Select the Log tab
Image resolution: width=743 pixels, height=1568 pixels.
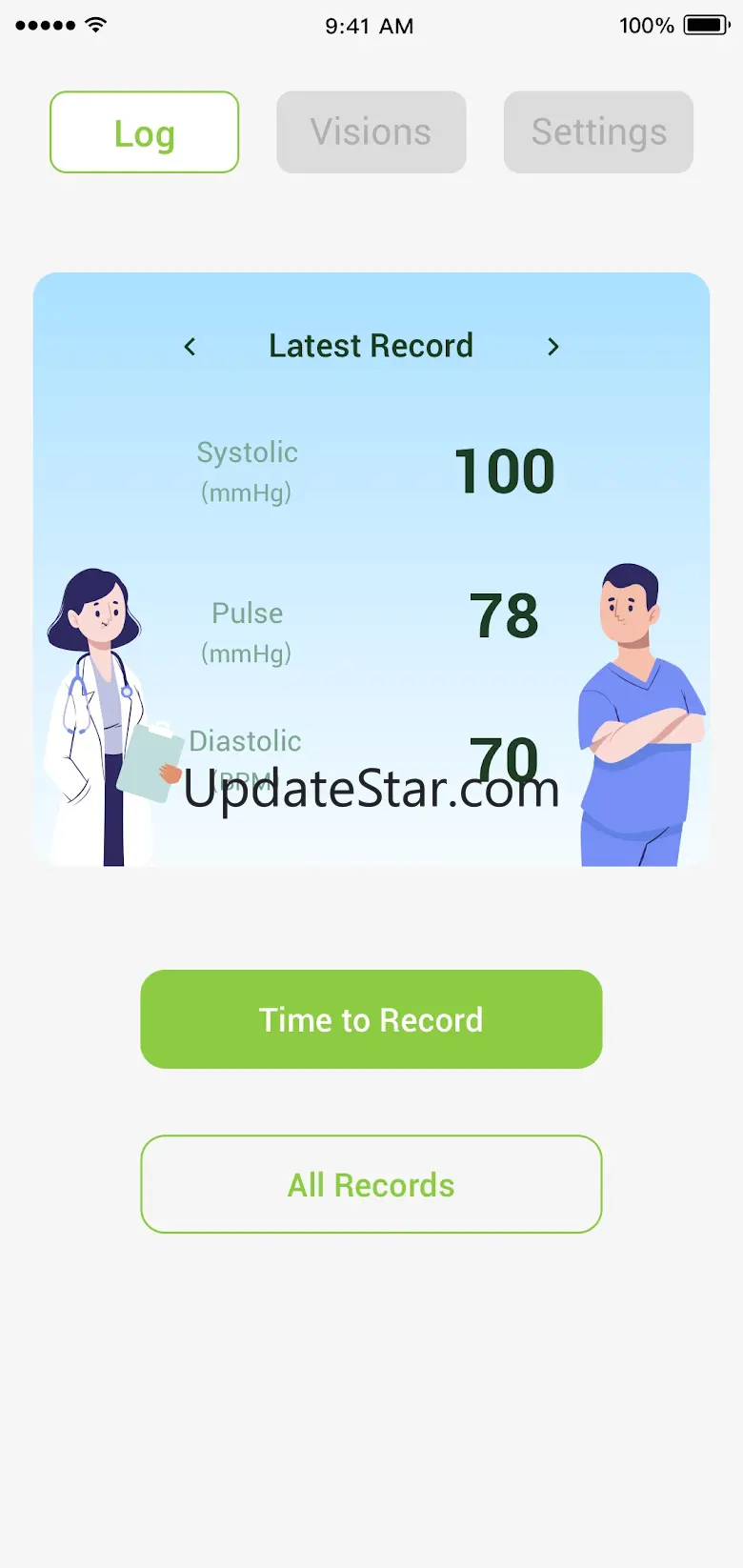144,132
